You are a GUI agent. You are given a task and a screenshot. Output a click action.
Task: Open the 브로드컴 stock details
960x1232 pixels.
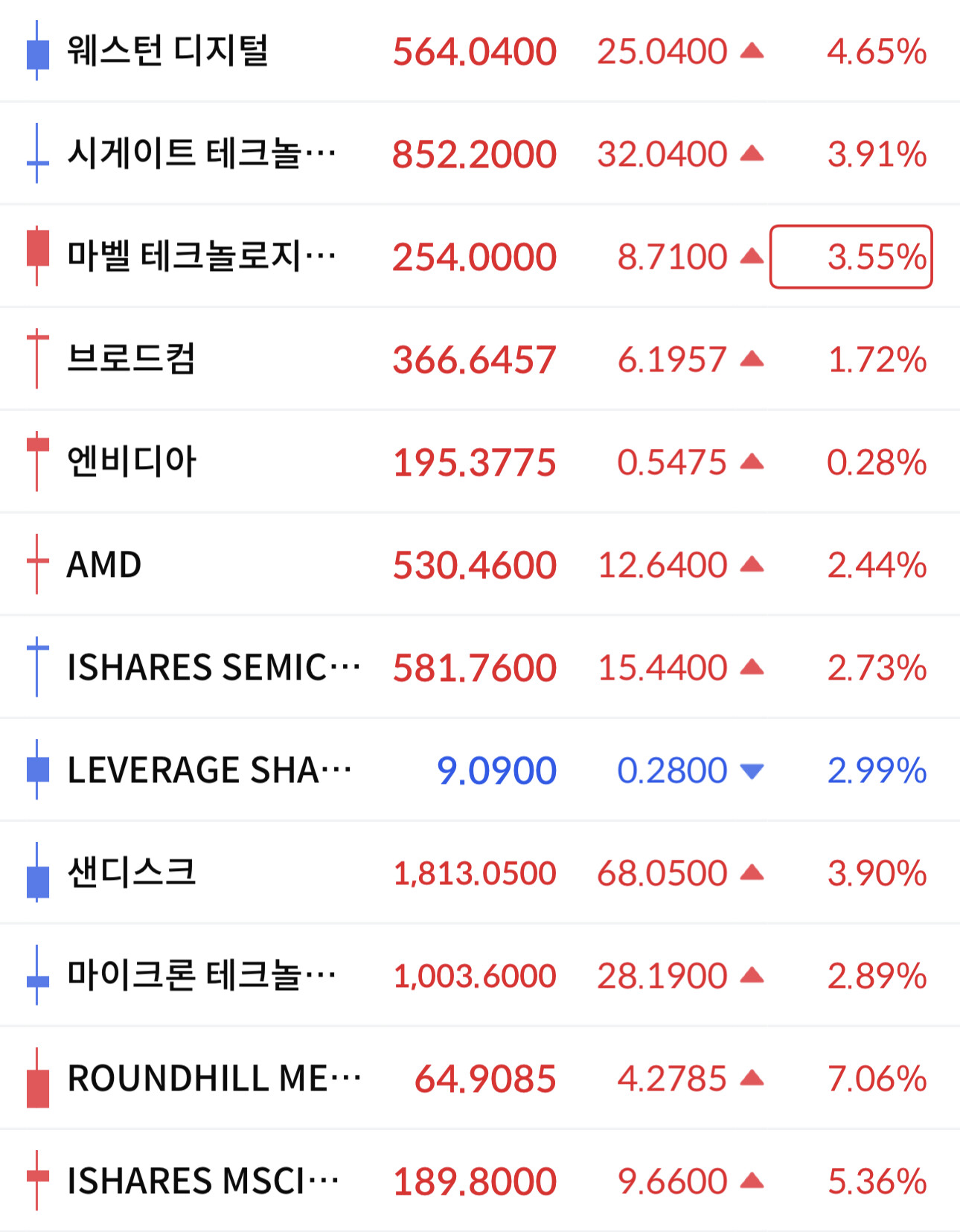pos(480,359)
